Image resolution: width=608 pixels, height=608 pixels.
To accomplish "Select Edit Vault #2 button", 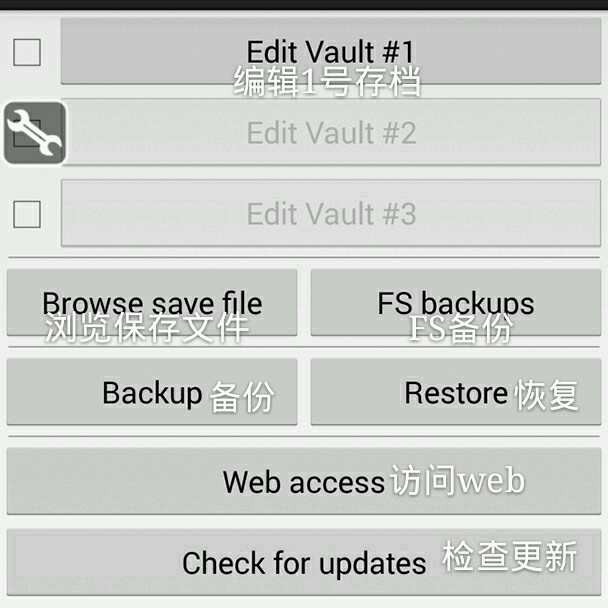I will click(331, 133).
